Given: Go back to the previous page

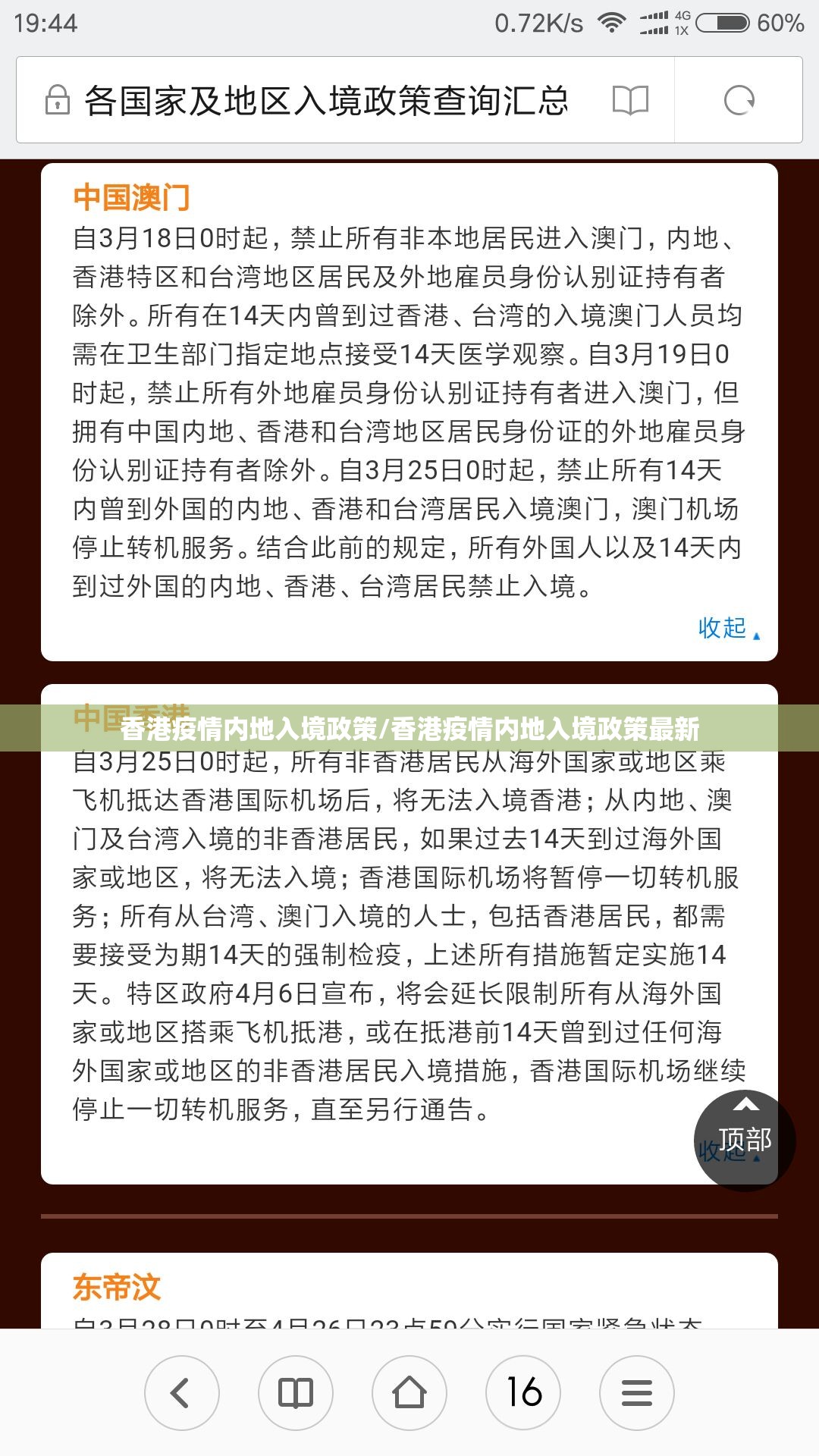Looking at the screenshot, I should [181, 1393].
